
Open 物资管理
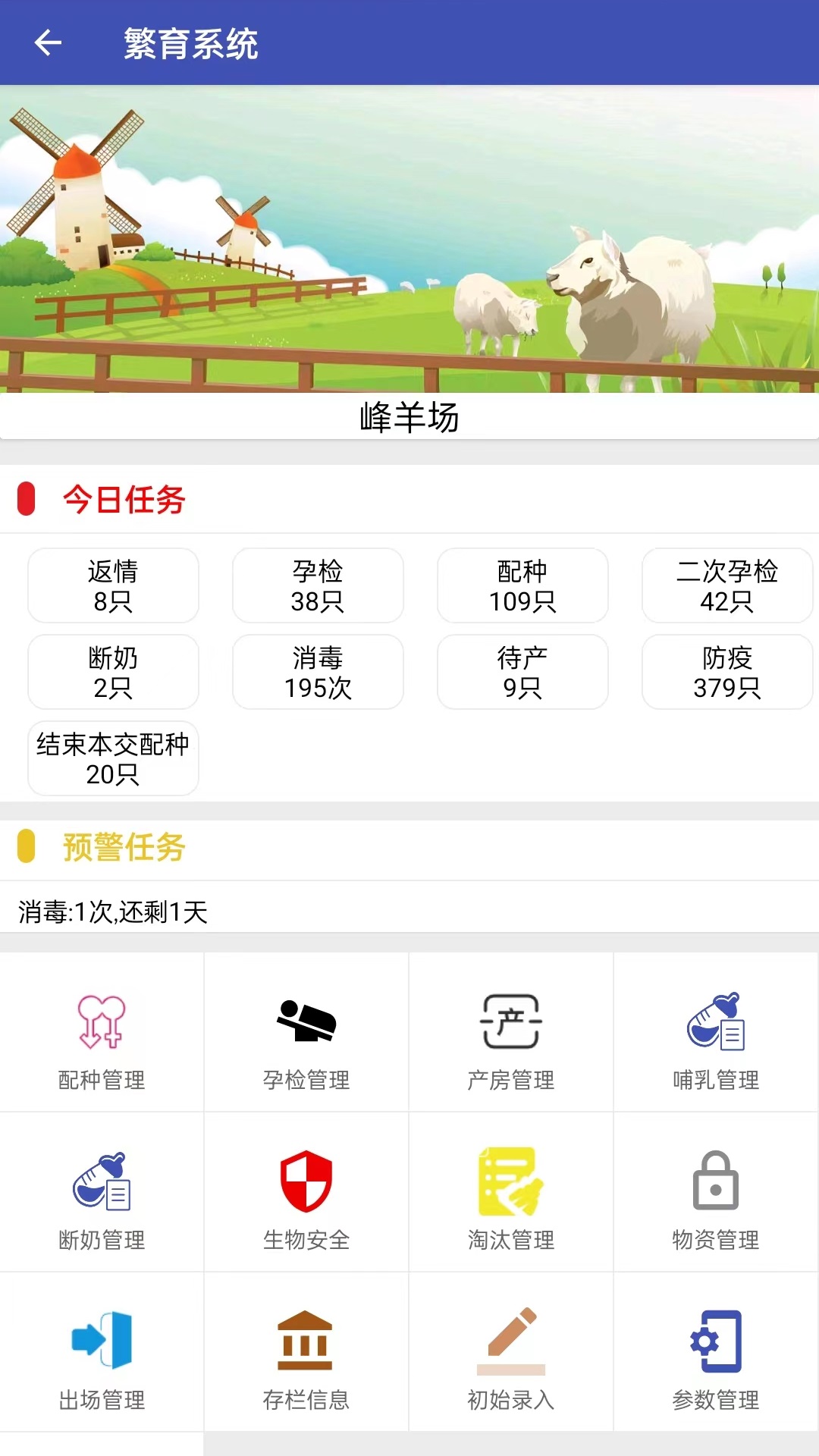[716, 1192]
